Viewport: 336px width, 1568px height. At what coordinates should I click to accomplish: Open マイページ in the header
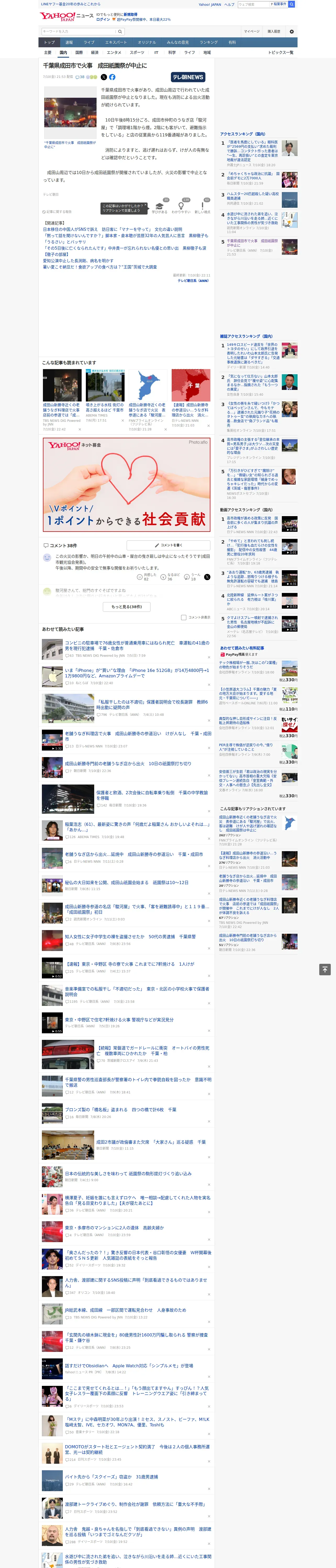tap(252, 32)
